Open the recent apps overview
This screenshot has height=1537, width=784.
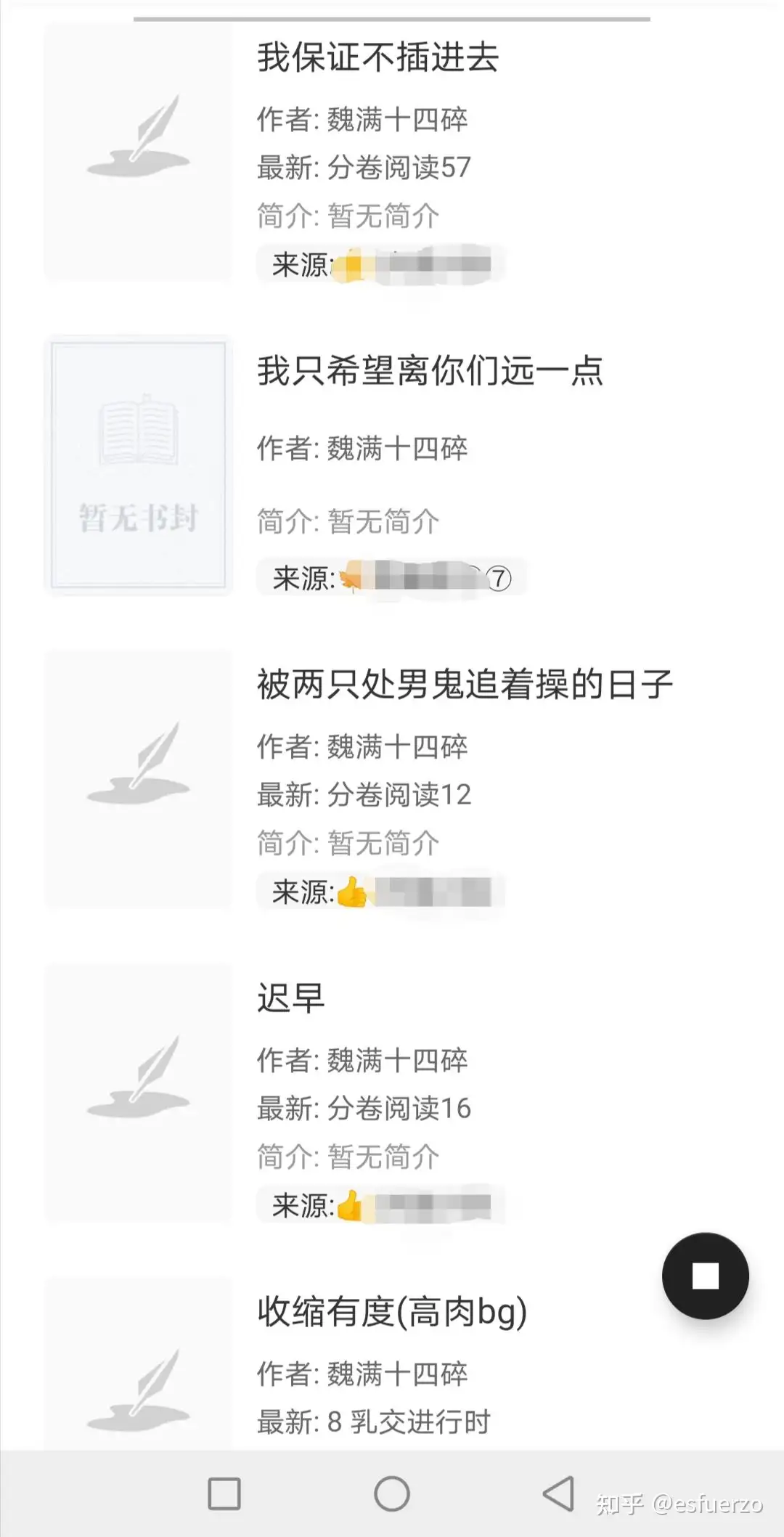[224, 1493]
